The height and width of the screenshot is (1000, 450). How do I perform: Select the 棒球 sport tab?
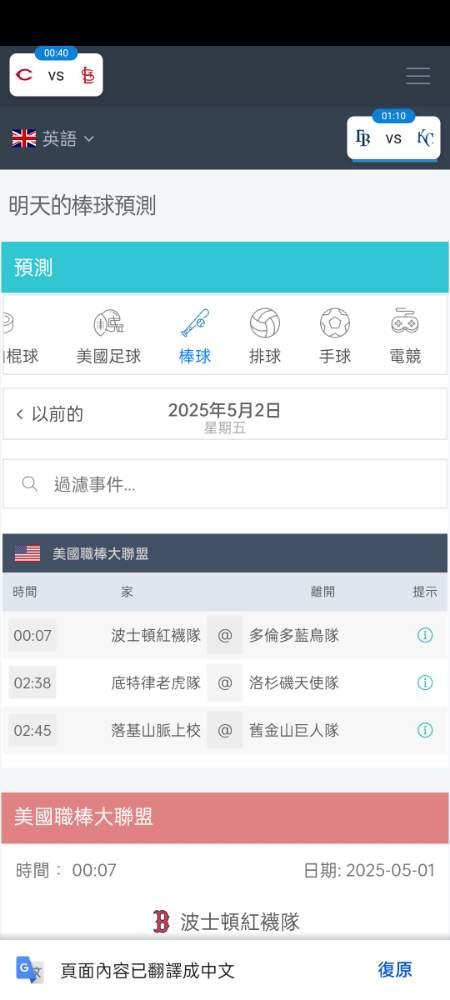pyautogui.click(x=194, y=336)
